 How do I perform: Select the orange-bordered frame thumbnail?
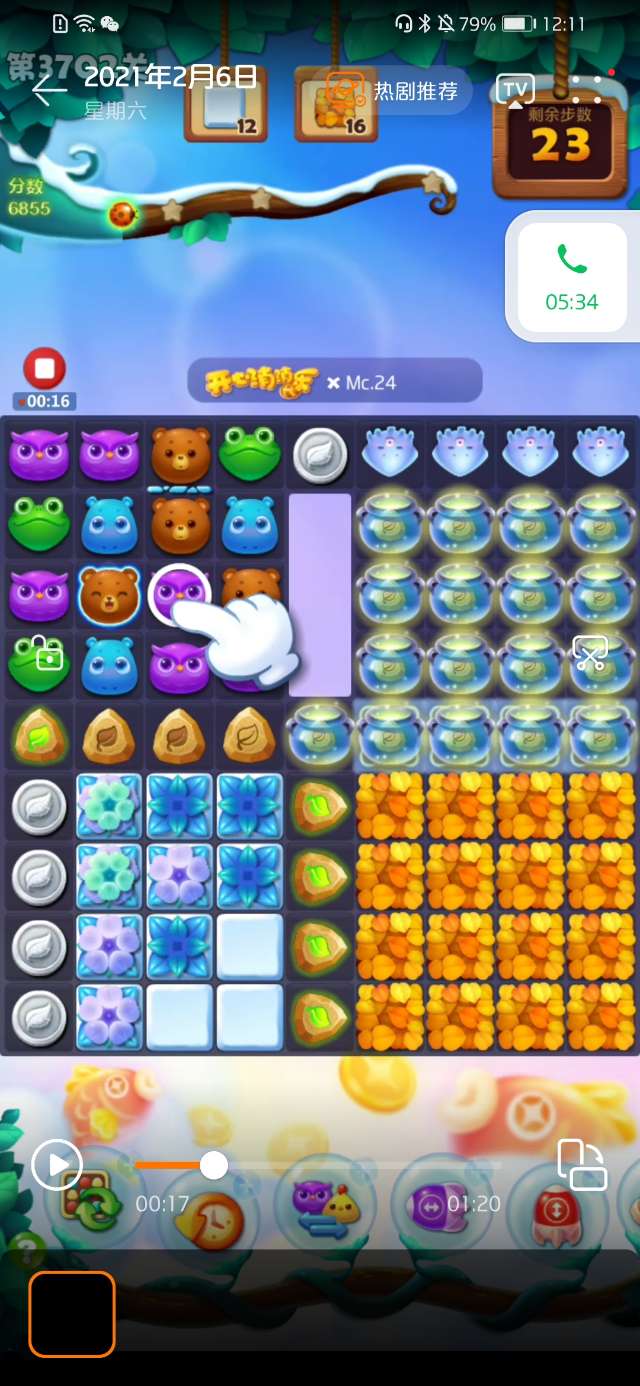tap(72, 1313)
